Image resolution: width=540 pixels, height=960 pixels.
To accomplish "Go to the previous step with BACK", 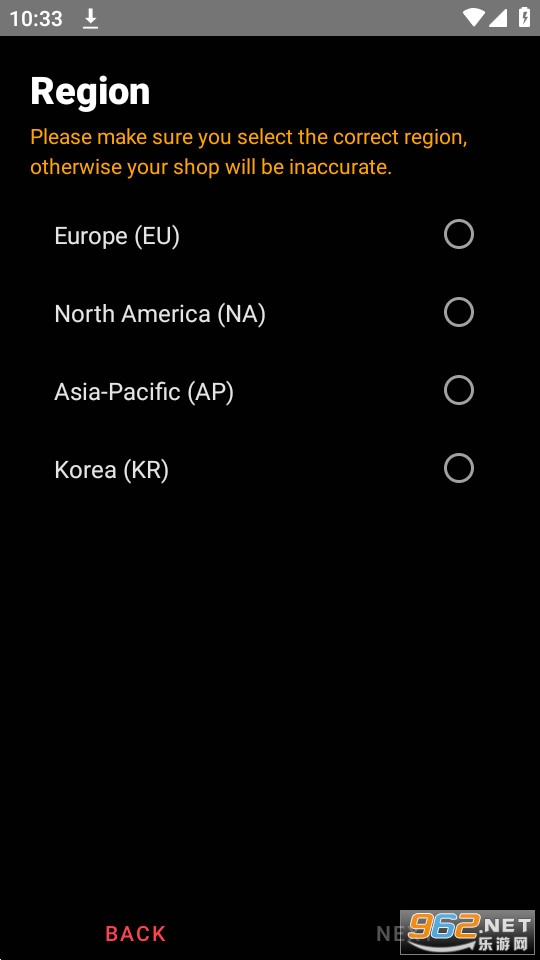I will click(135, 934).
